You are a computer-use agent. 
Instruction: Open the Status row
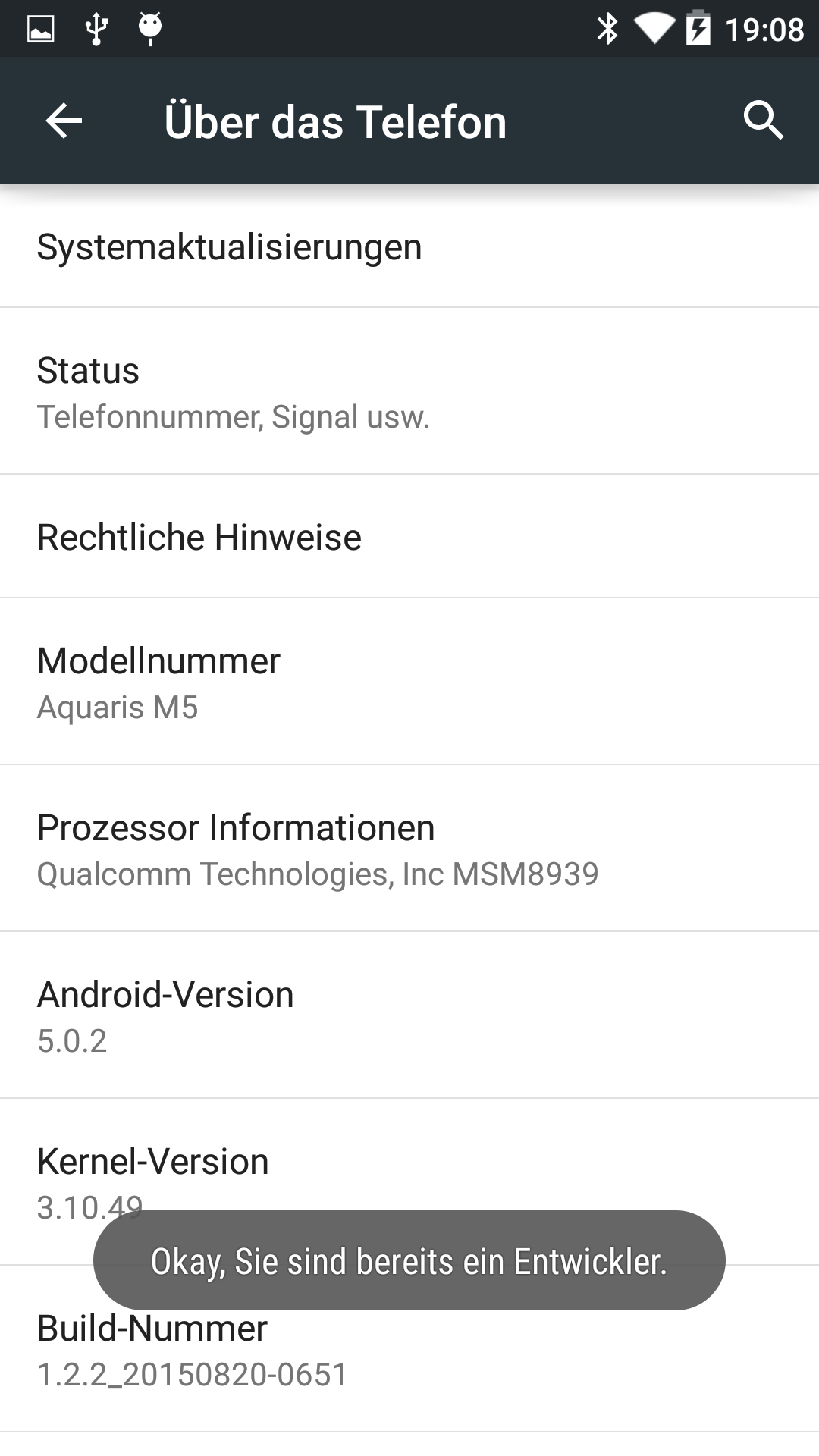(409, 391)
